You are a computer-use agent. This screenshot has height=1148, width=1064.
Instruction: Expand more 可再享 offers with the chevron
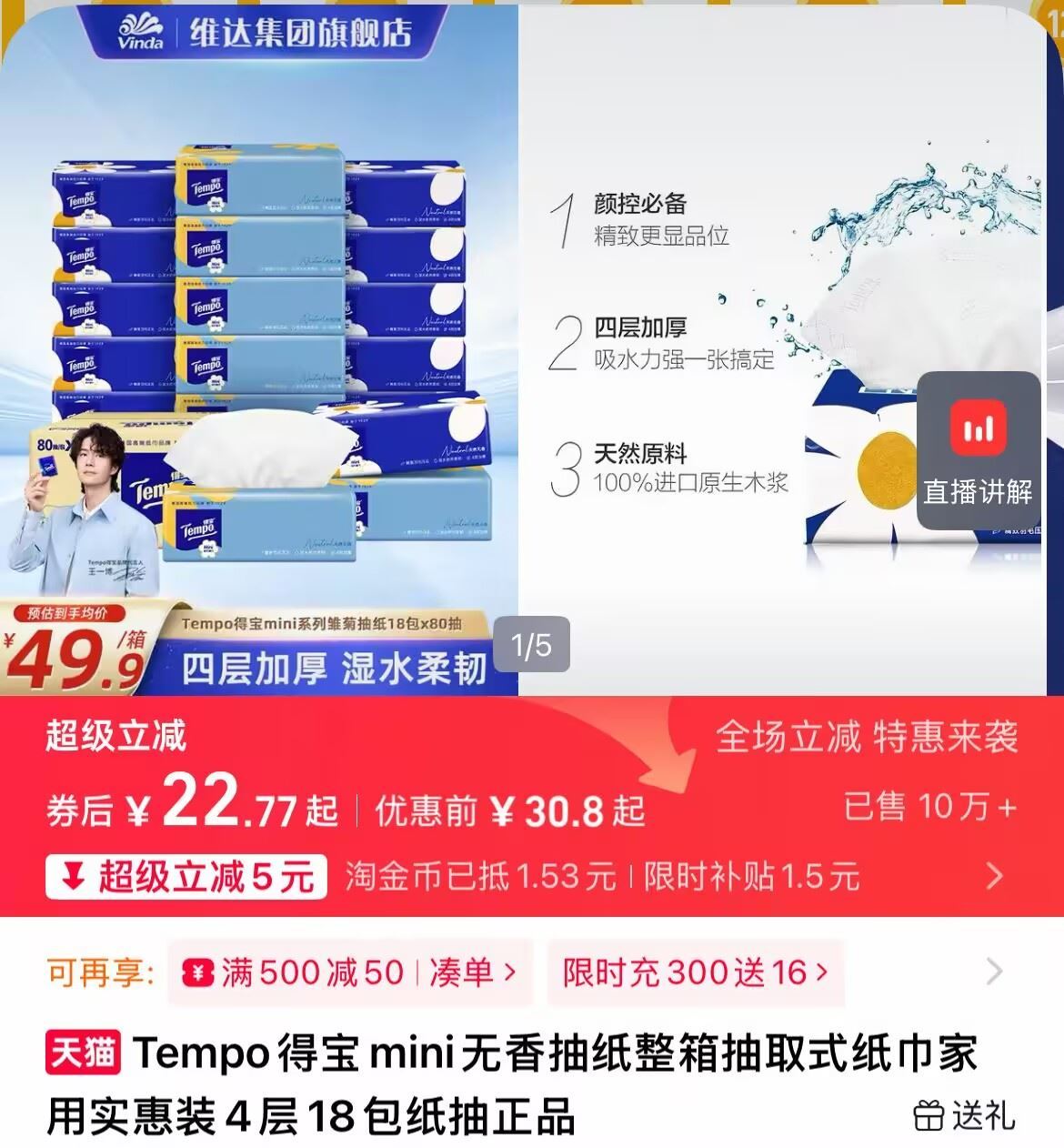(x=995, y=972)
